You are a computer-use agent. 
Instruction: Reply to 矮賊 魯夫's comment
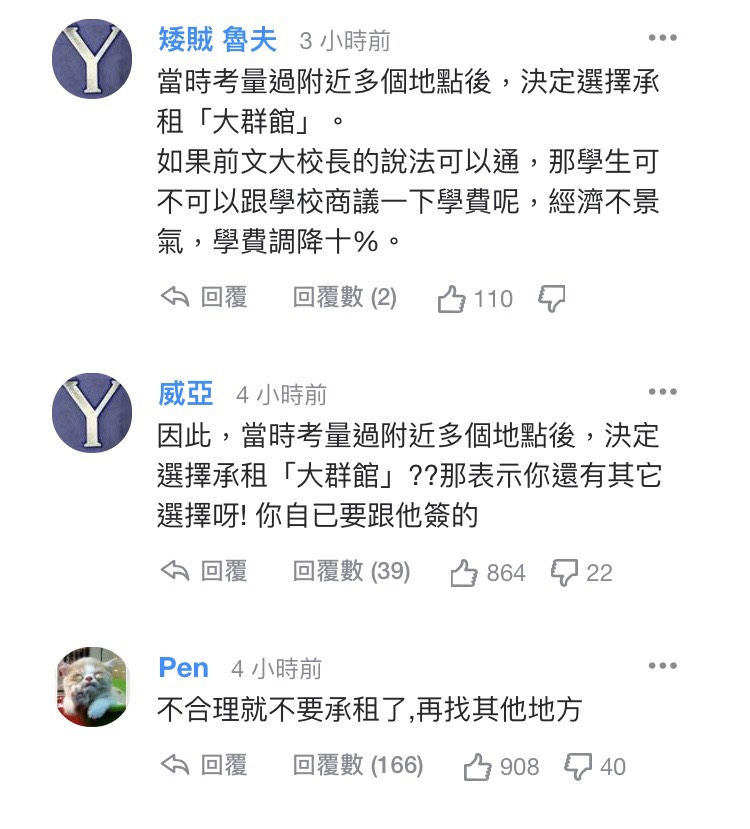pyautogui.click(x=205, y=298)
